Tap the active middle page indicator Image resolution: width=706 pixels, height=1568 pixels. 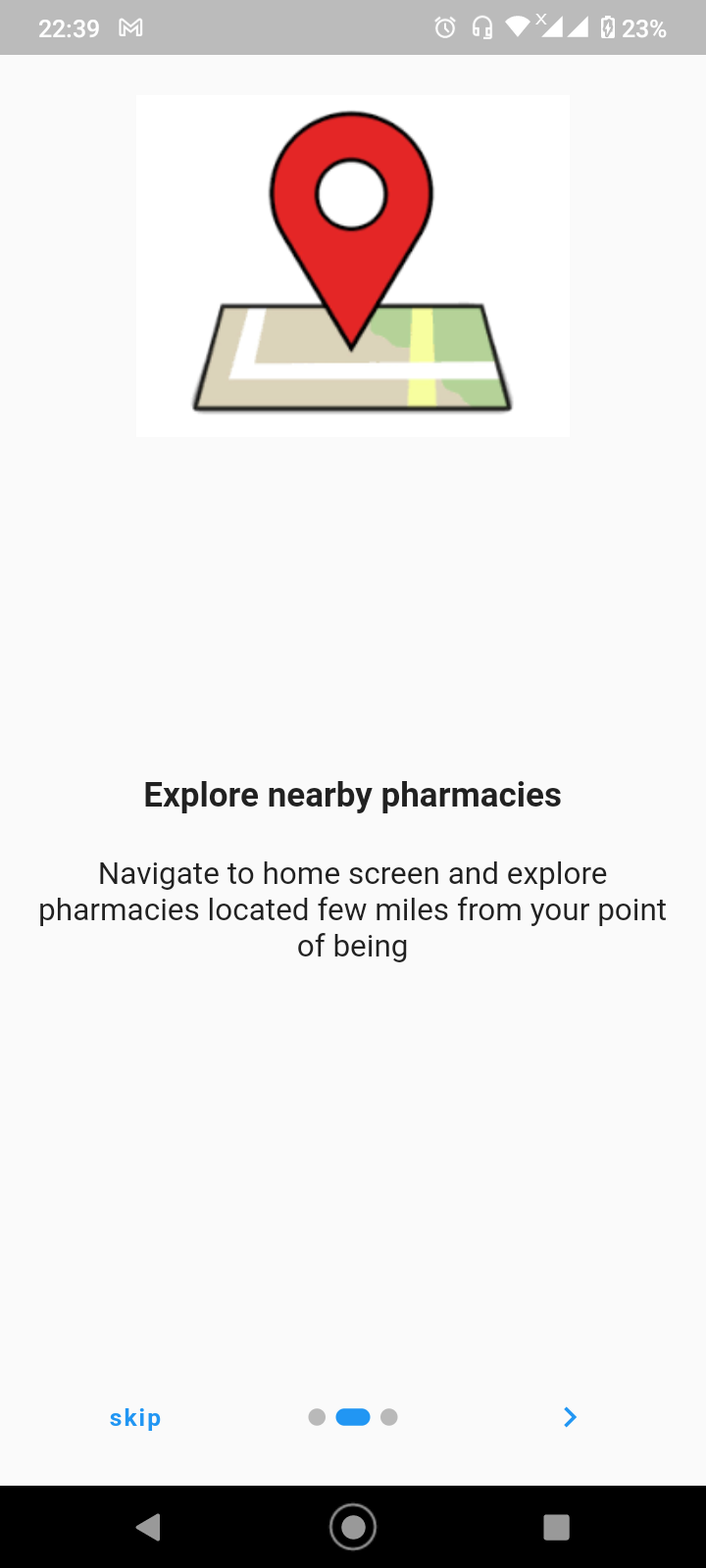[x=352, y=1416]
